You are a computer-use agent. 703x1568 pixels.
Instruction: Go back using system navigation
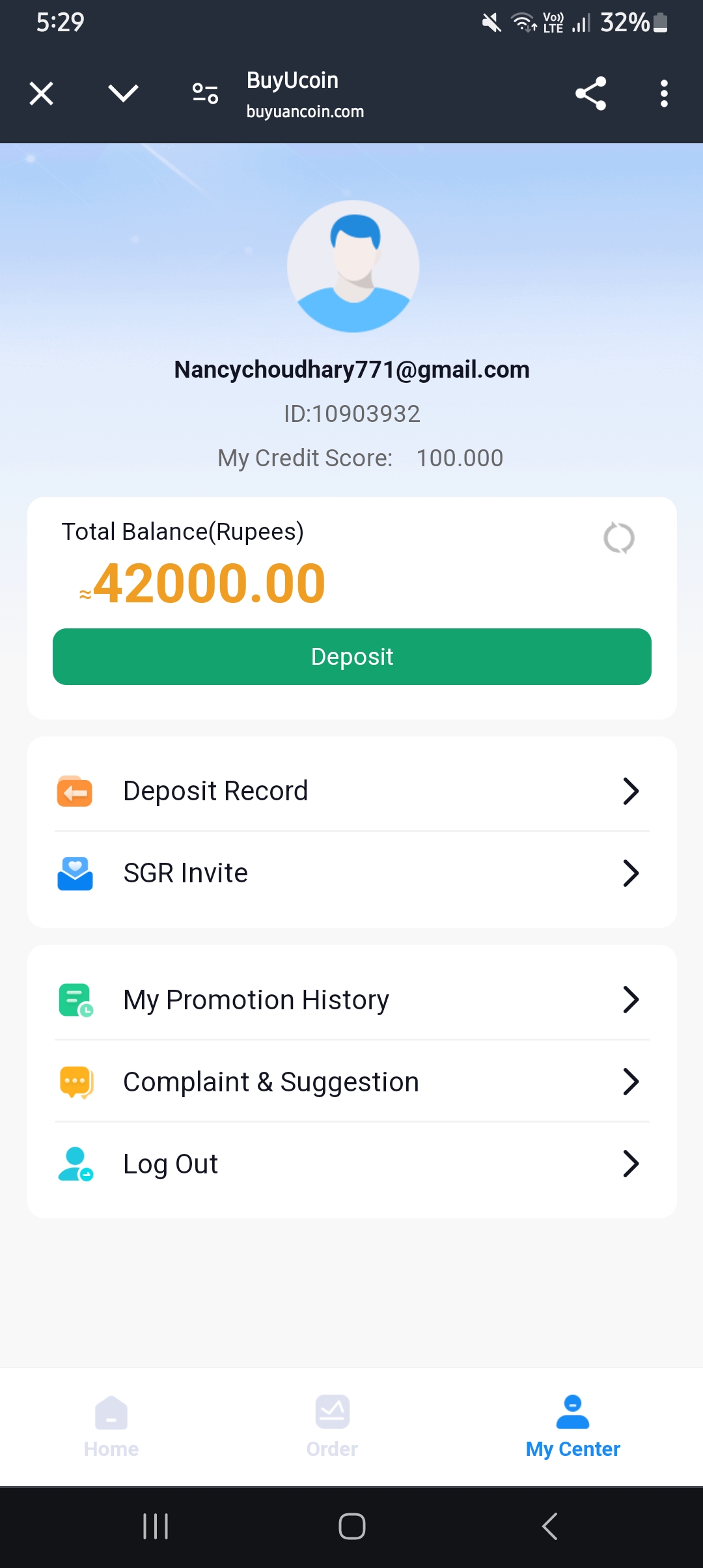[550, 1526]
